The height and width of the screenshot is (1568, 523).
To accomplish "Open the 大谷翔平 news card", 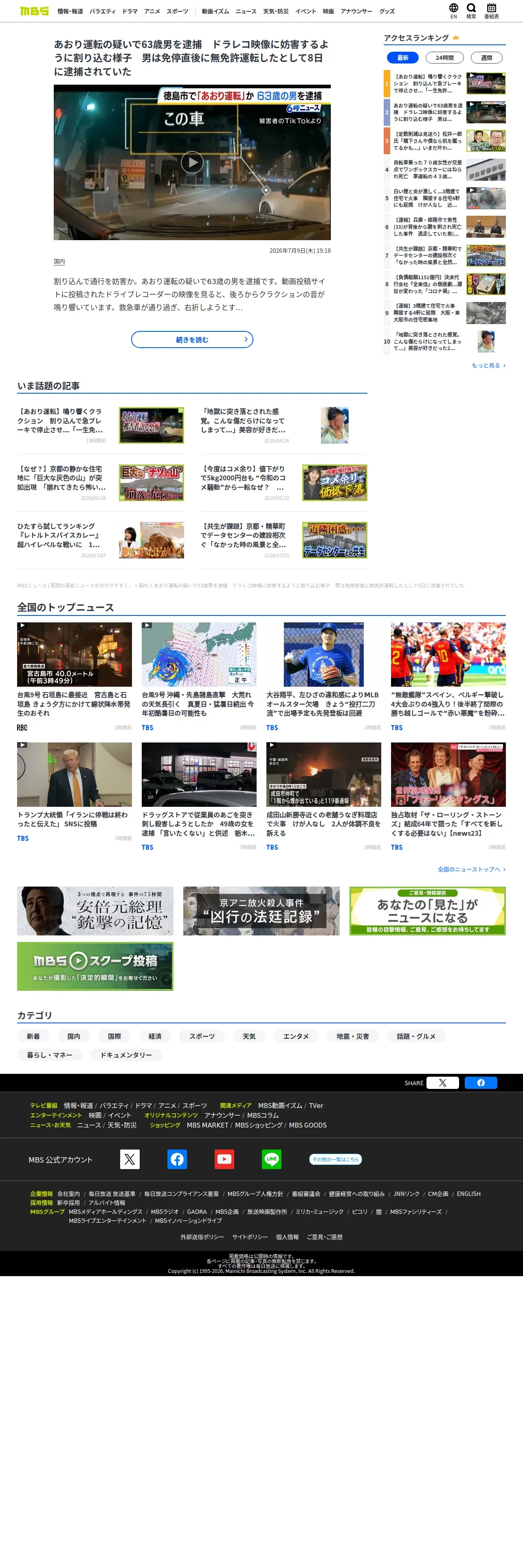I will (323, 676).
